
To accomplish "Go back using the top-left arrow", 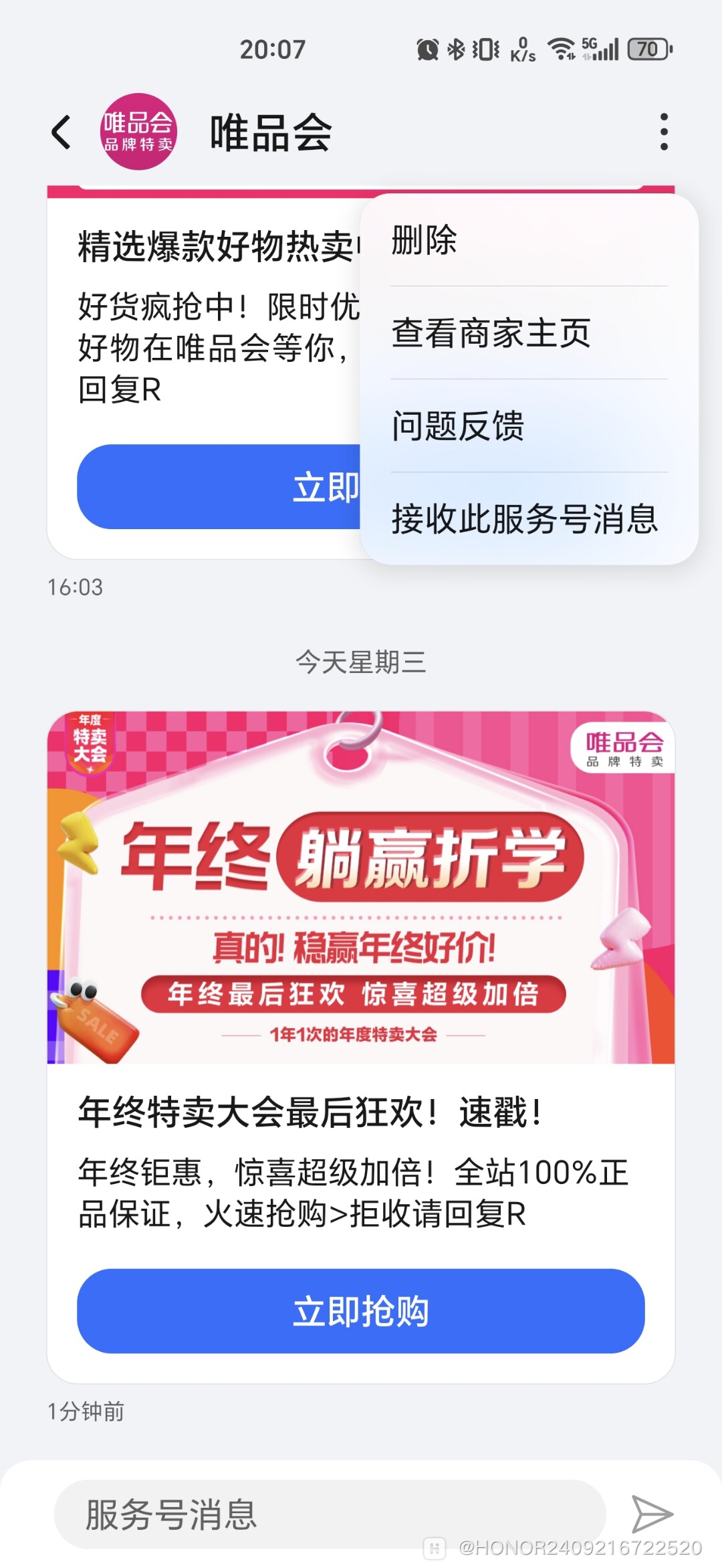I will tap(62, 132).
